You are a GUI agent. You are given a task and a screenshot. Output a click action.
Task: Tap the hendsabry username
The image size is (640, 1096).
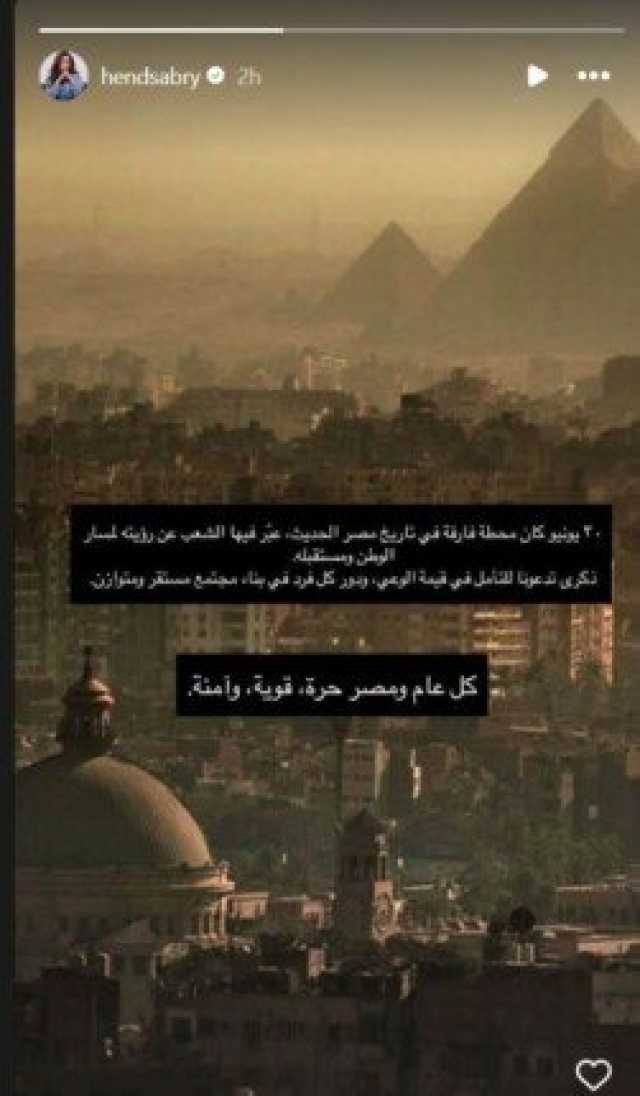pos(151,76)
